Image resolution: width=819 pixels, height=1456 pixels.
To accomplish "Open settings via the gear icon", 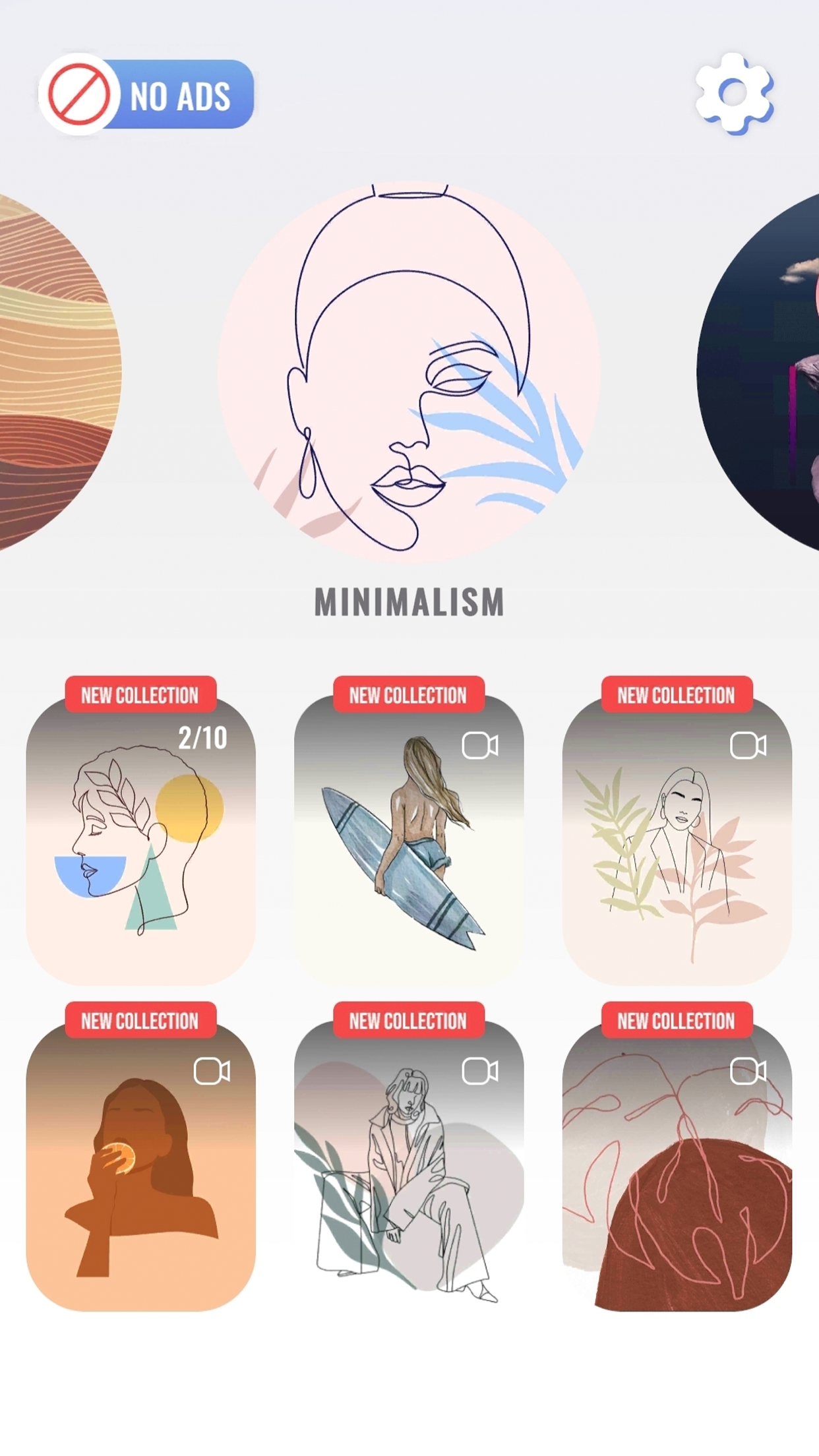I will [x=734, y=94].
